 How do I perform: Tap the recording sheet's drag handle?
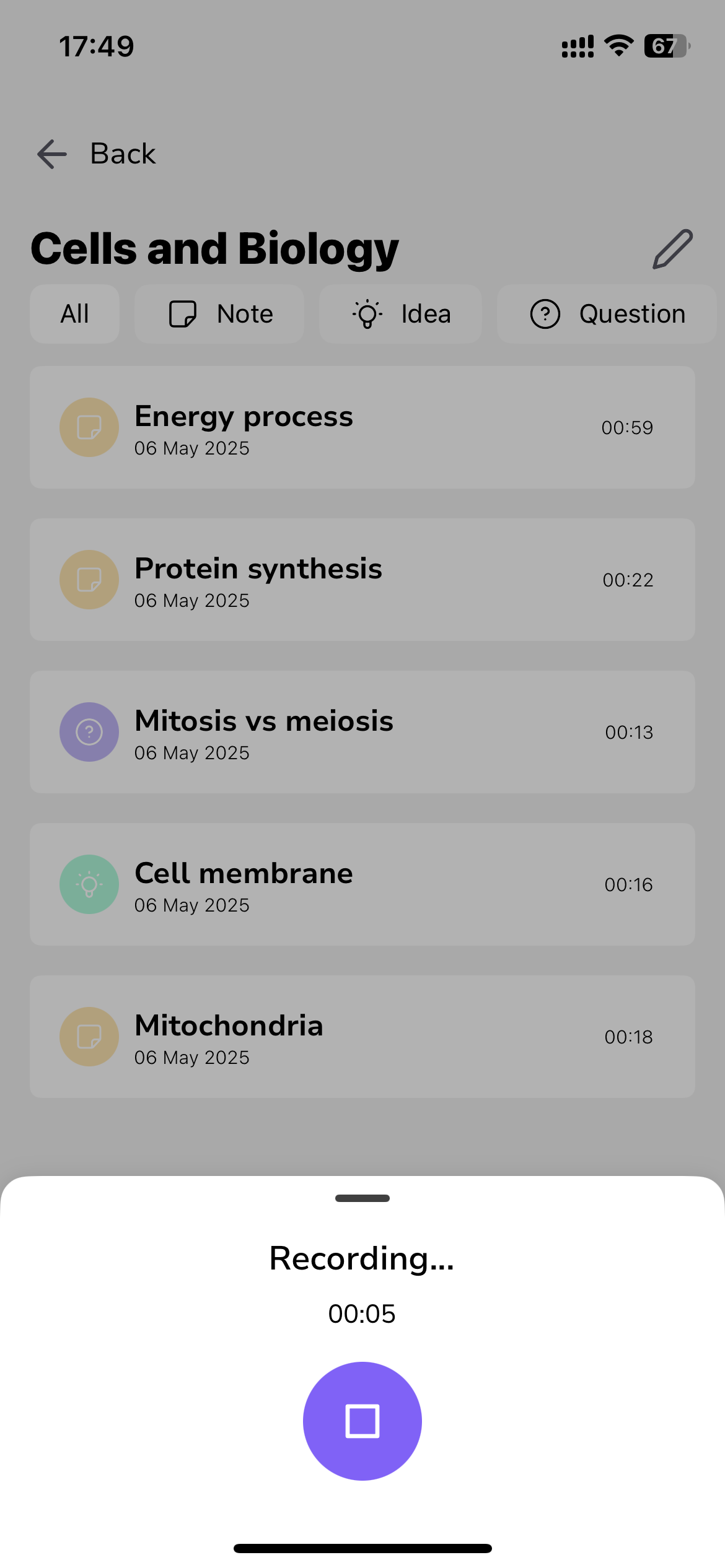click(x=362, y=1198)
